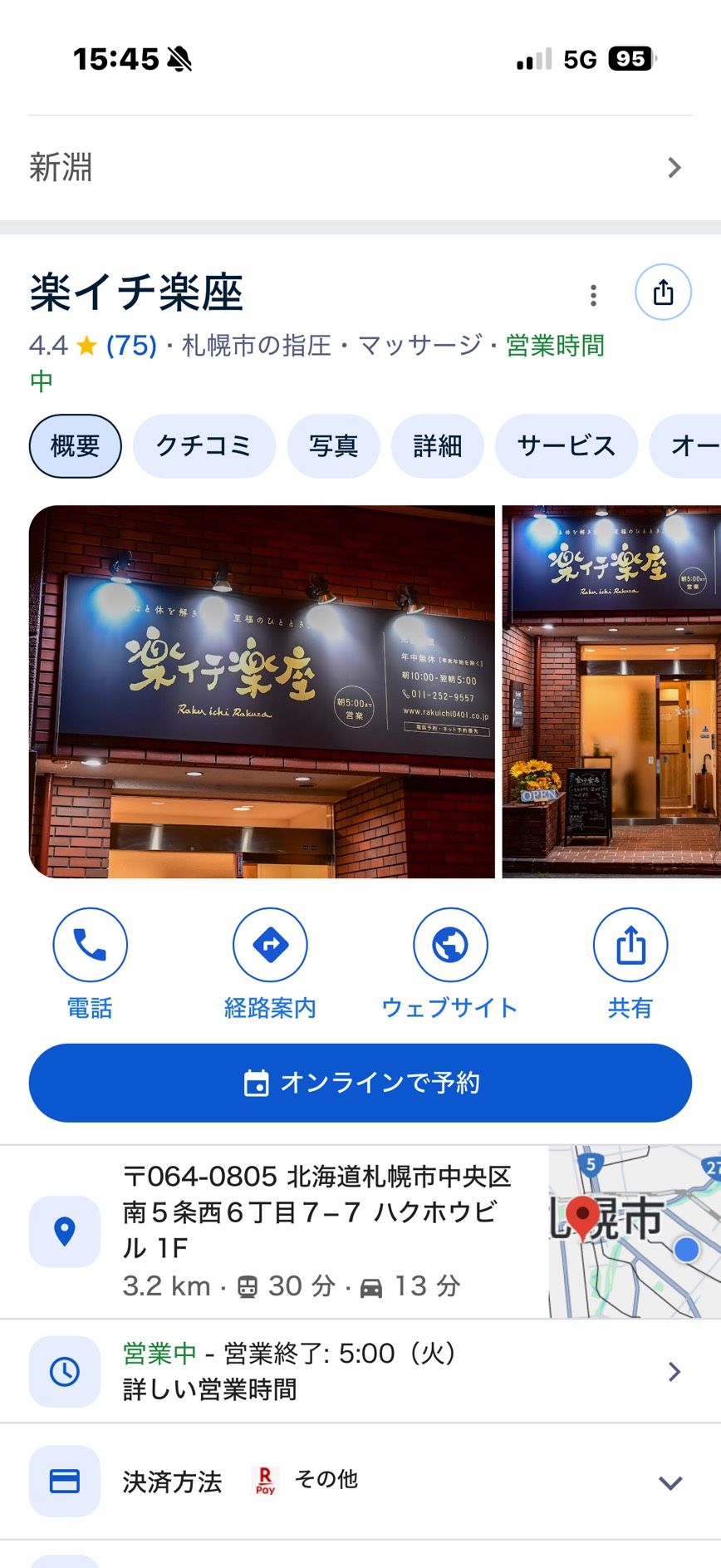View the entrance photo
721x1568 pixels.
(611, 691)
